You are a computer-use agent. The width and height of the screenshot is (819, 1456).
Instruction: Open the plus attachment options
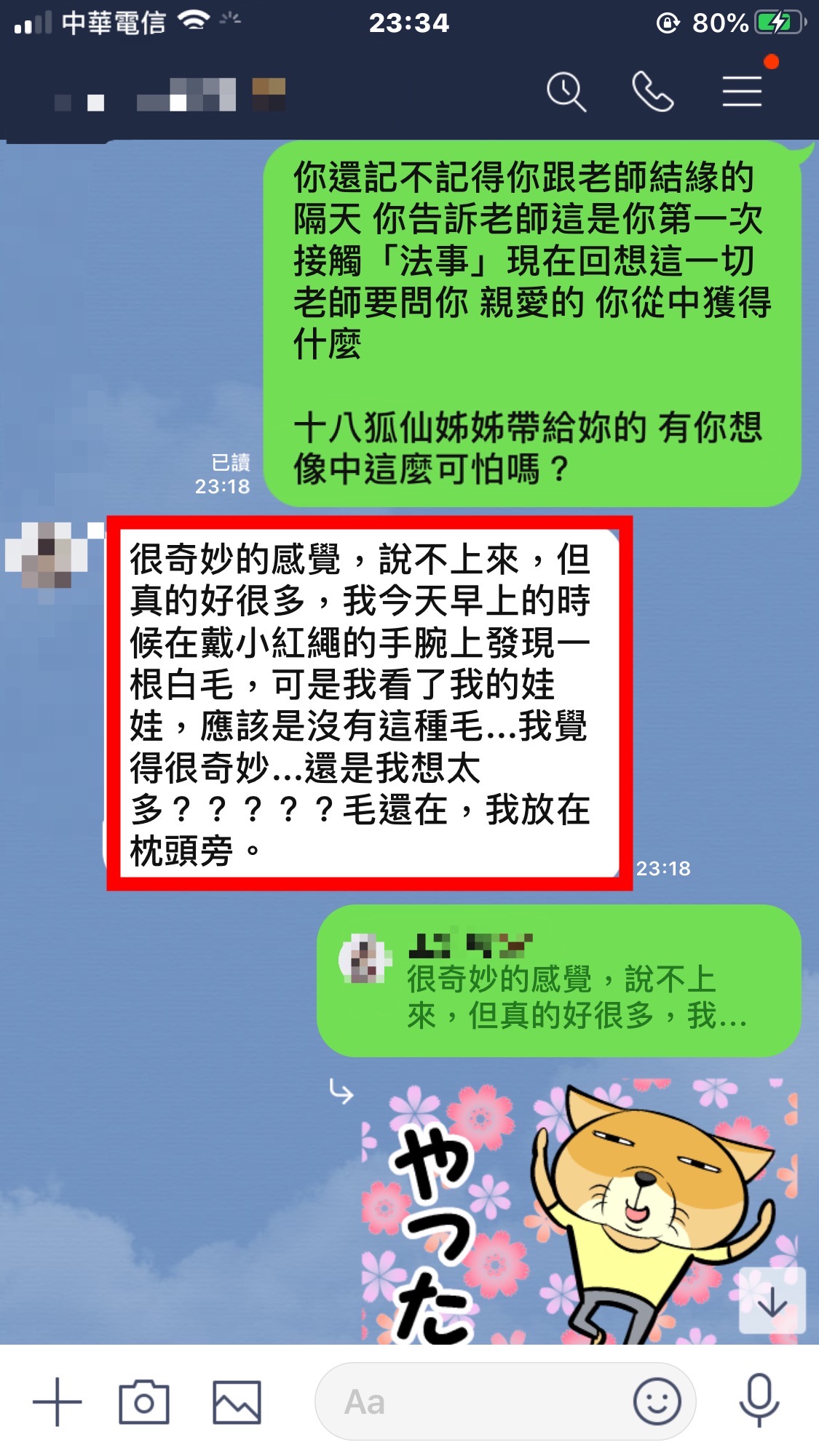click(57, 1401)
